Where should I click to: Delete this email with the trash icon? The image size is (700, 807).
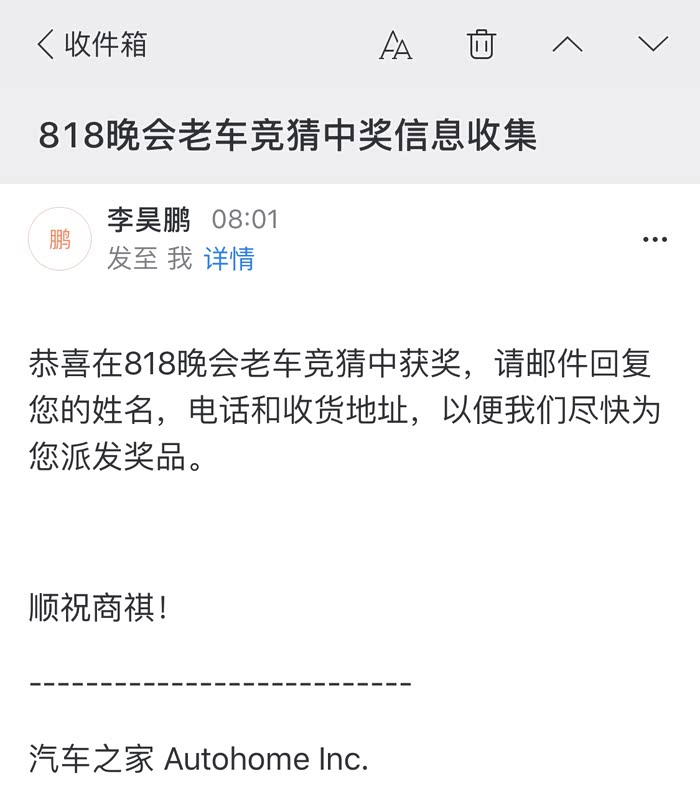481,44
